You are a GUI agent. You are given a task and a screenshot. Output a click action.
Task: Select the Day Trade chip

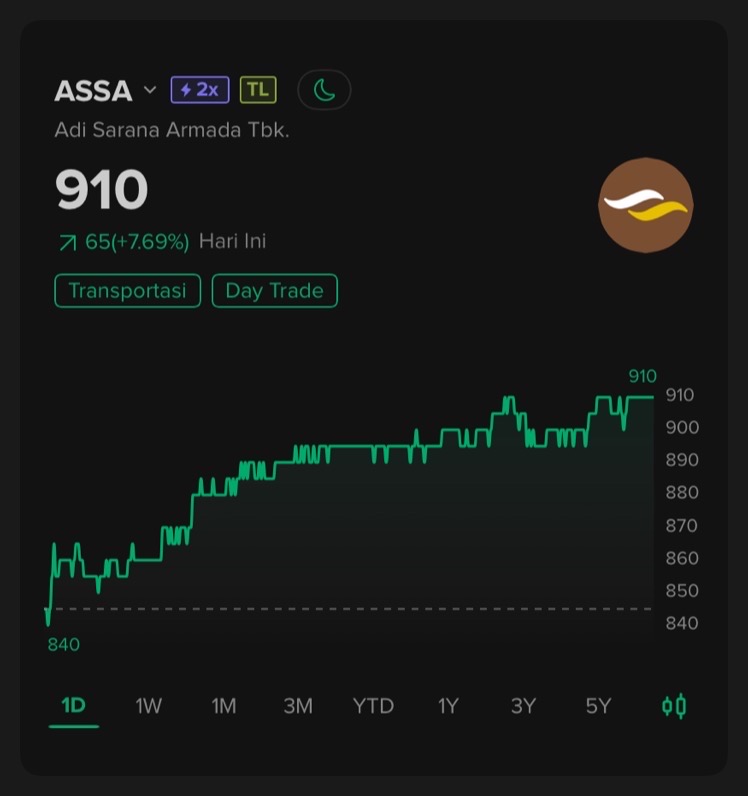[x=274, y=291]
